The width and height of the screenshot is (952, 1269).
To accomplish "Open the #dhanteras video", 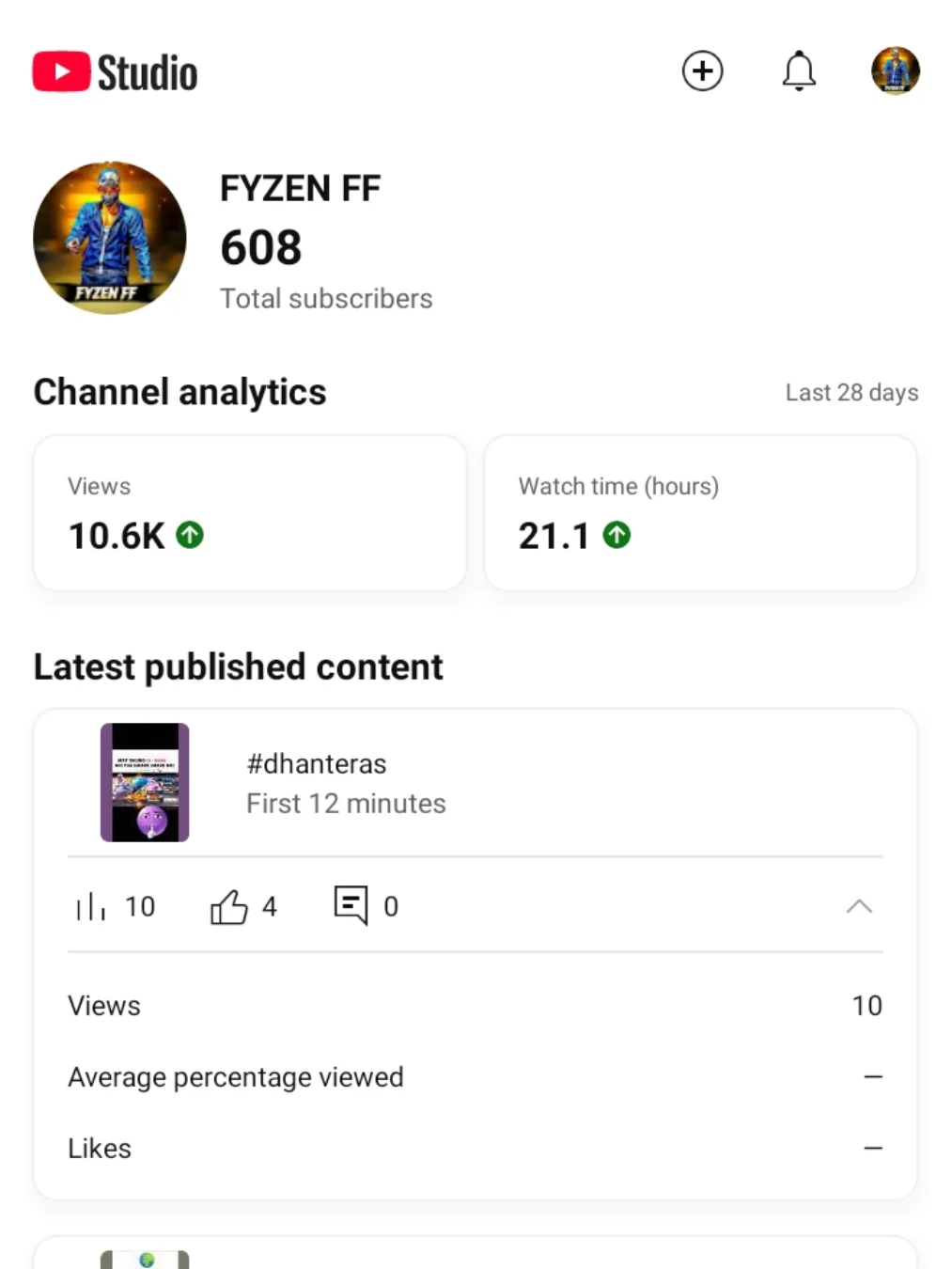I will pos(316,763).
